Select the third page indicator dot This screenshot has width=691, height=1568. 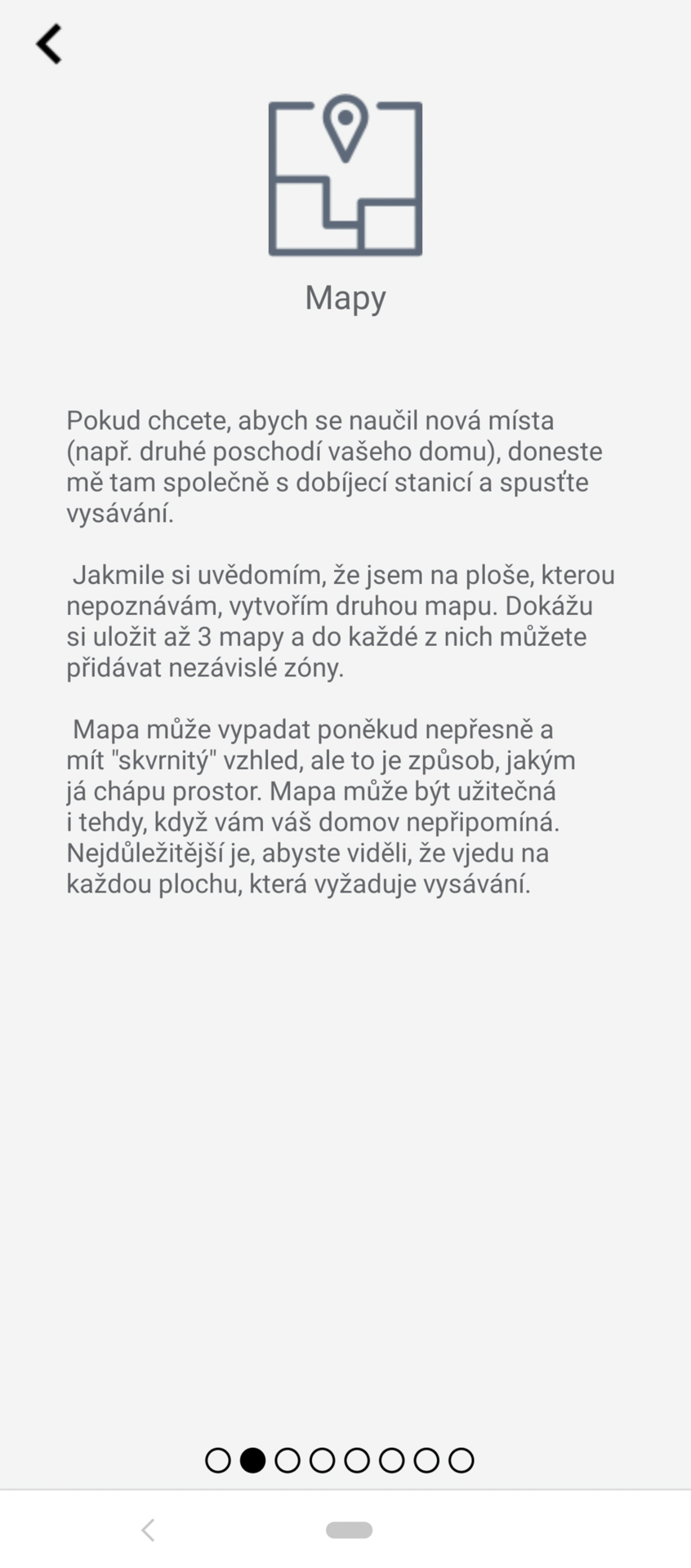click(x=288, y=1460)
